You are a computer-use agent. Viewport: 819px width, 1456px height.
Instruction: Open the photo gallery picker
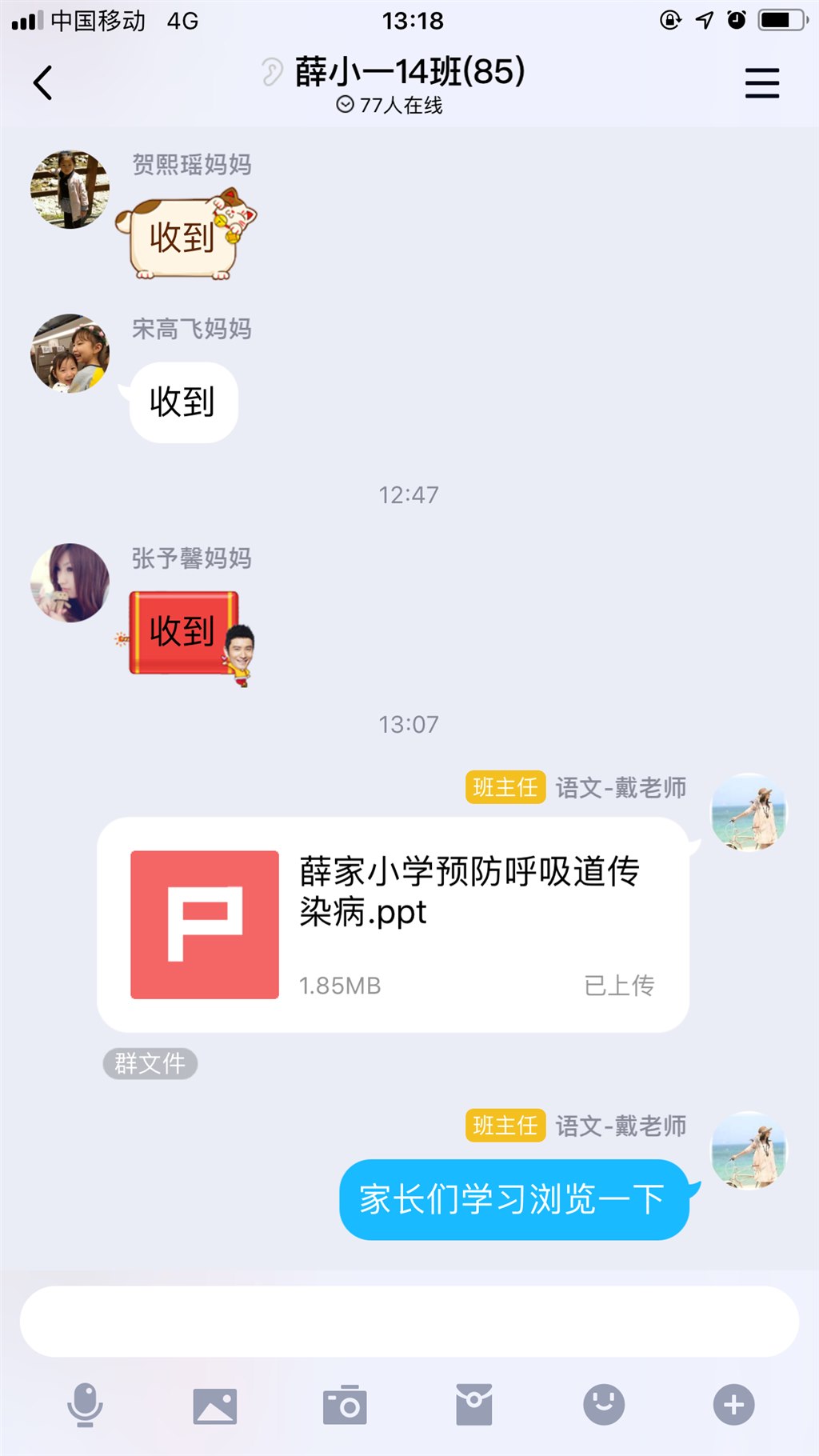pyautogui.click(x=214, y=1406)
